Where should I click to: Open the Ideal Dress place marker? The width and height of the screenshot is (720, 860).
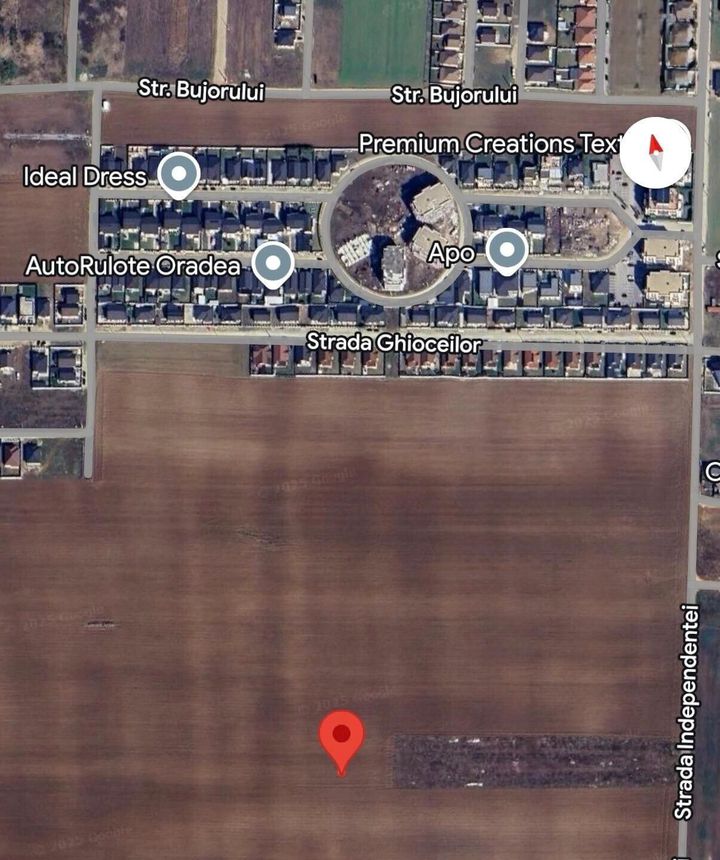[179, 175]
